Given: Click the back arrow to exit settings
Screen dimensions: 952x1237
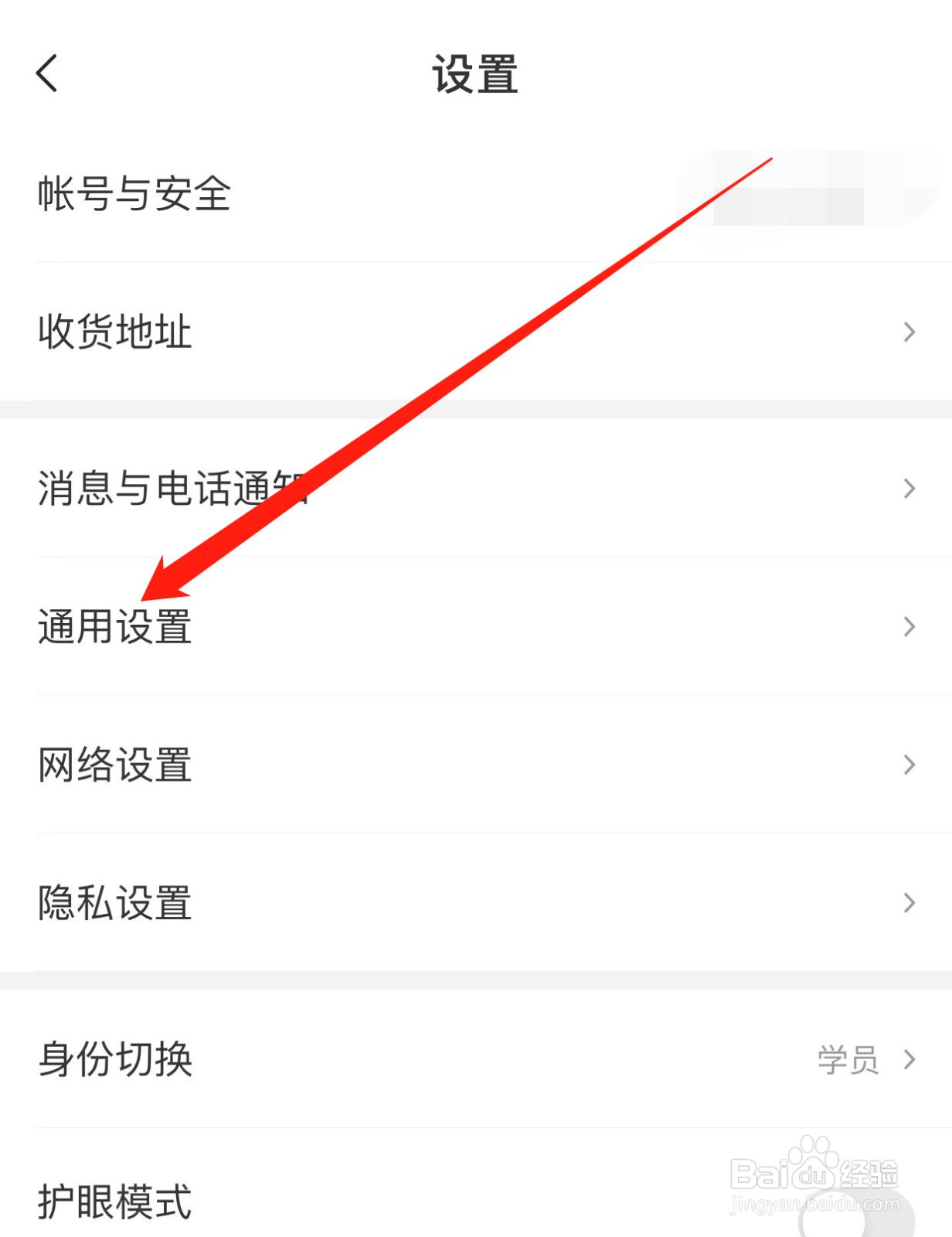Looking at the screenshot, I should 46,73.
